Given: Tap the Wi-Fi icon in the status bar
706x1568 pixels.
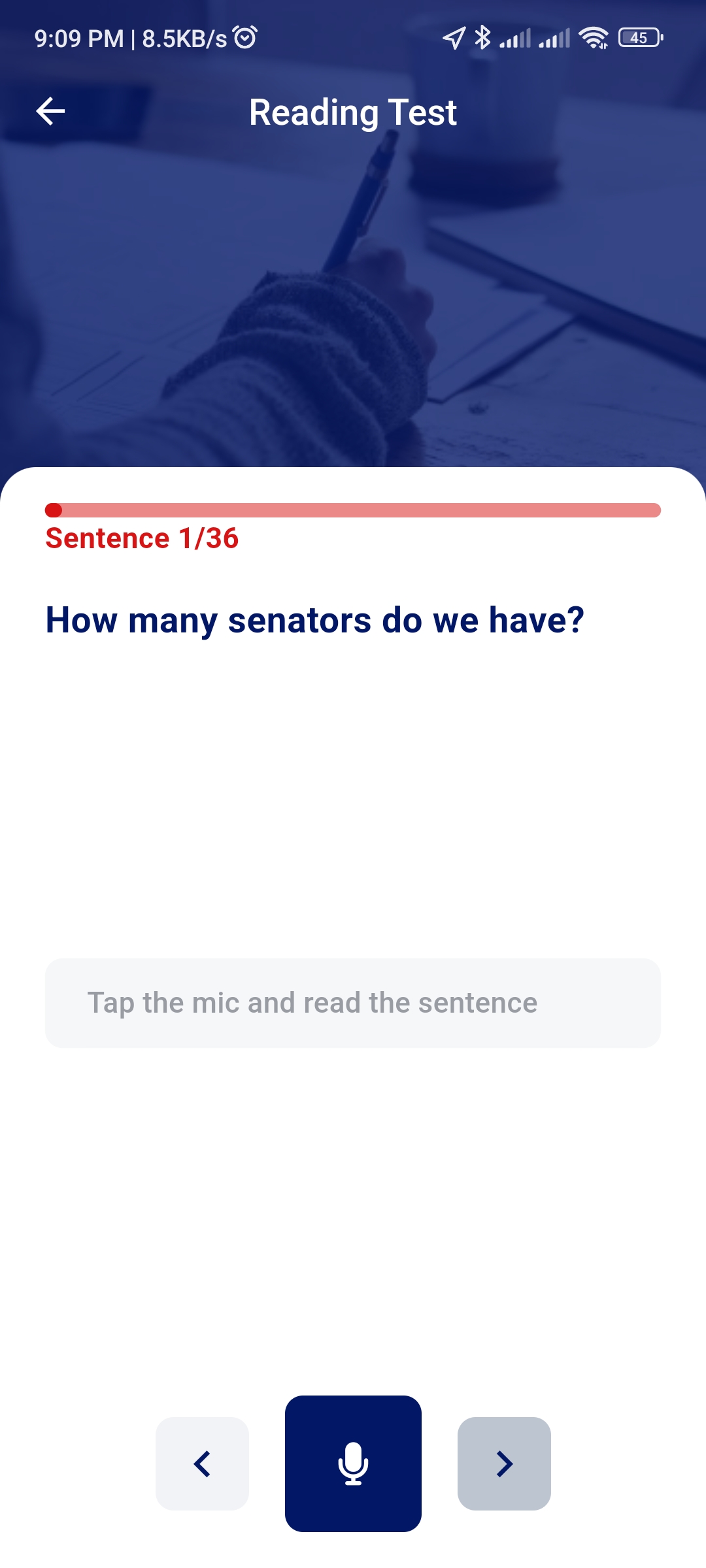Looking at the screenshot, I should coord(594,39).
